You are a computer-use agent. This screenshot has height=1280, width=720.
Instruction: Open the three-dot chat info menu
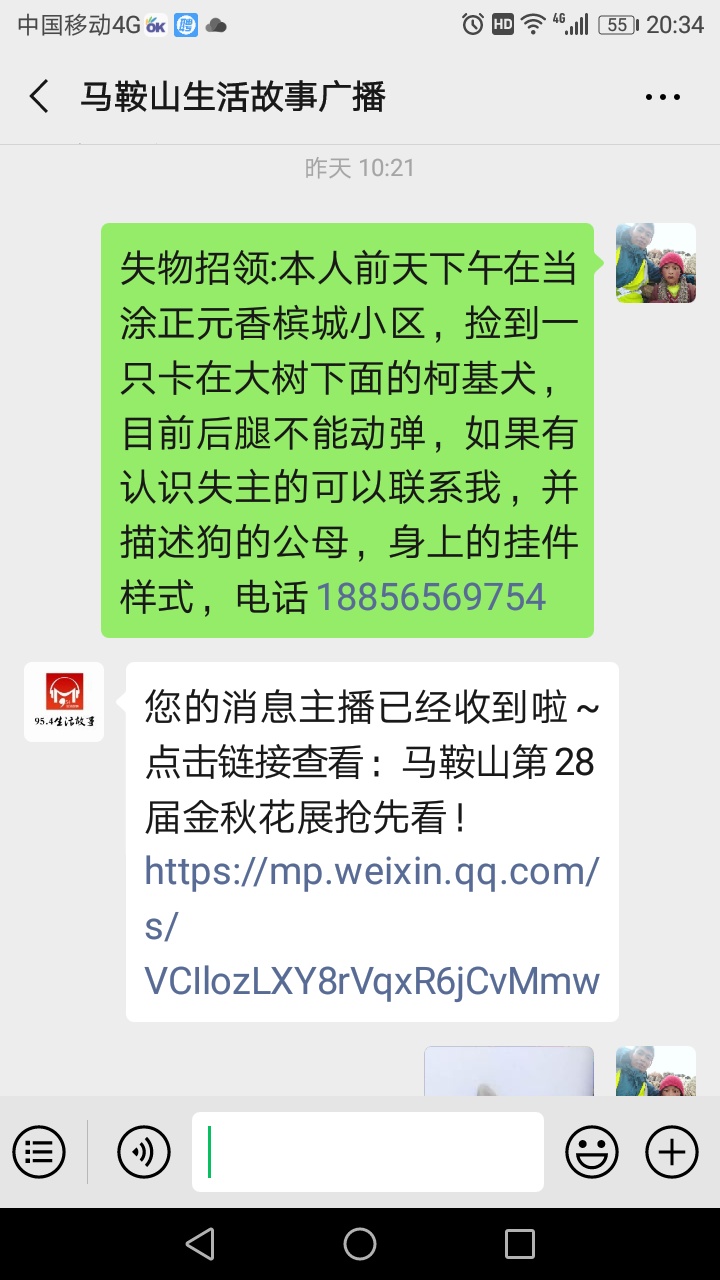click(x=662, y=97)
